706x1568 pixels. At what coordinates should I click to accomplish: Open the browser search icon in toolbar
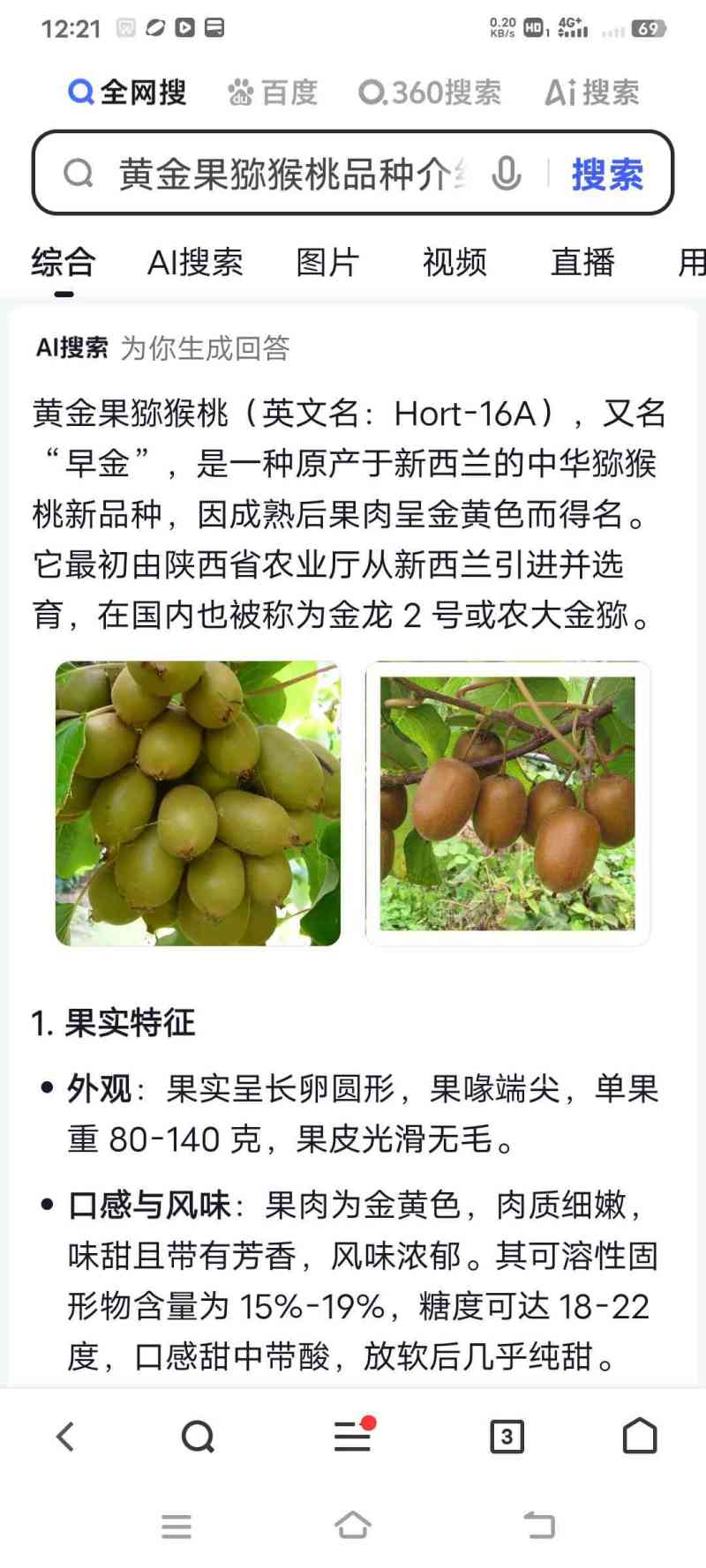tap(198, 1437)
